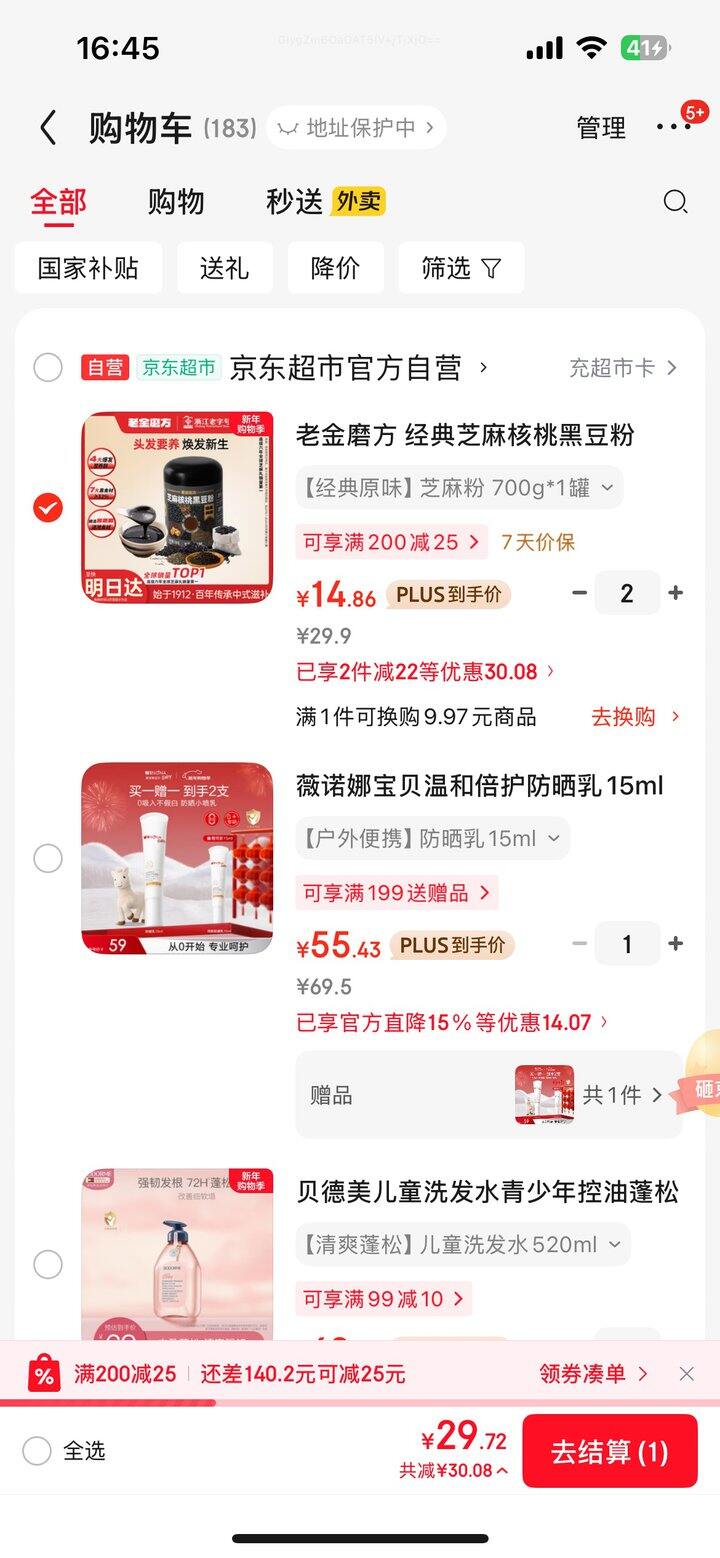Go back from the shopping cart

coord(47,128)
